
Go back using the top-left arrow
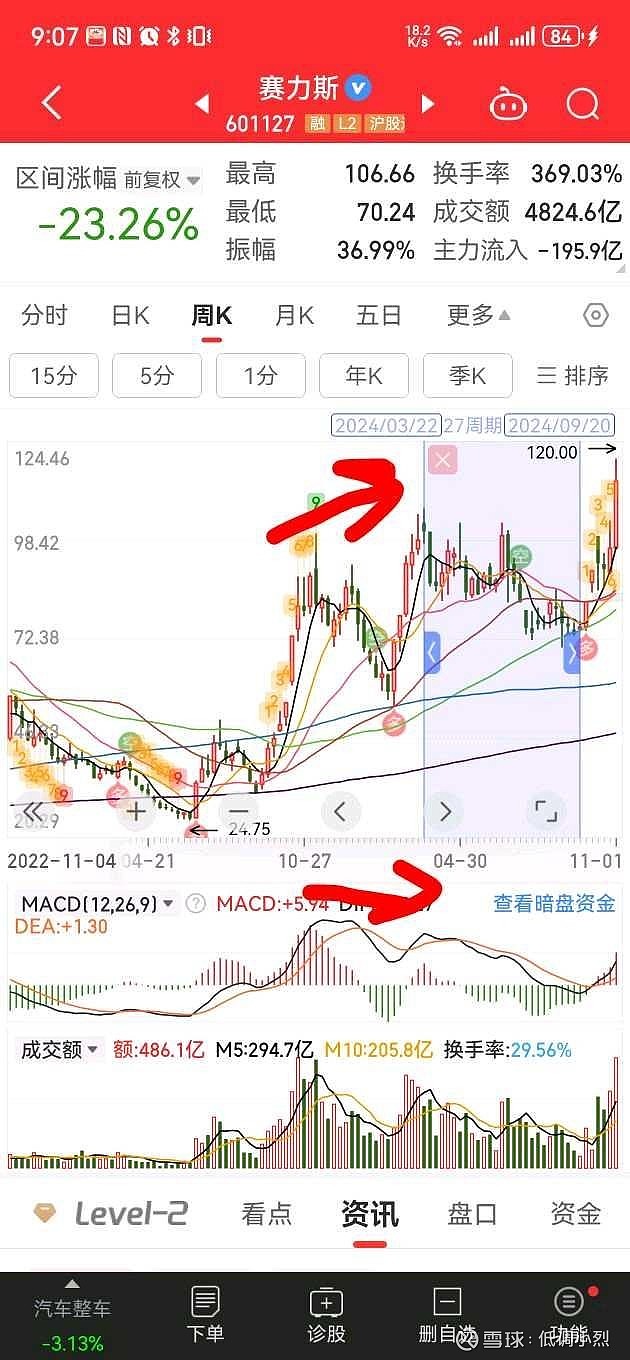[x=52, y=103]
